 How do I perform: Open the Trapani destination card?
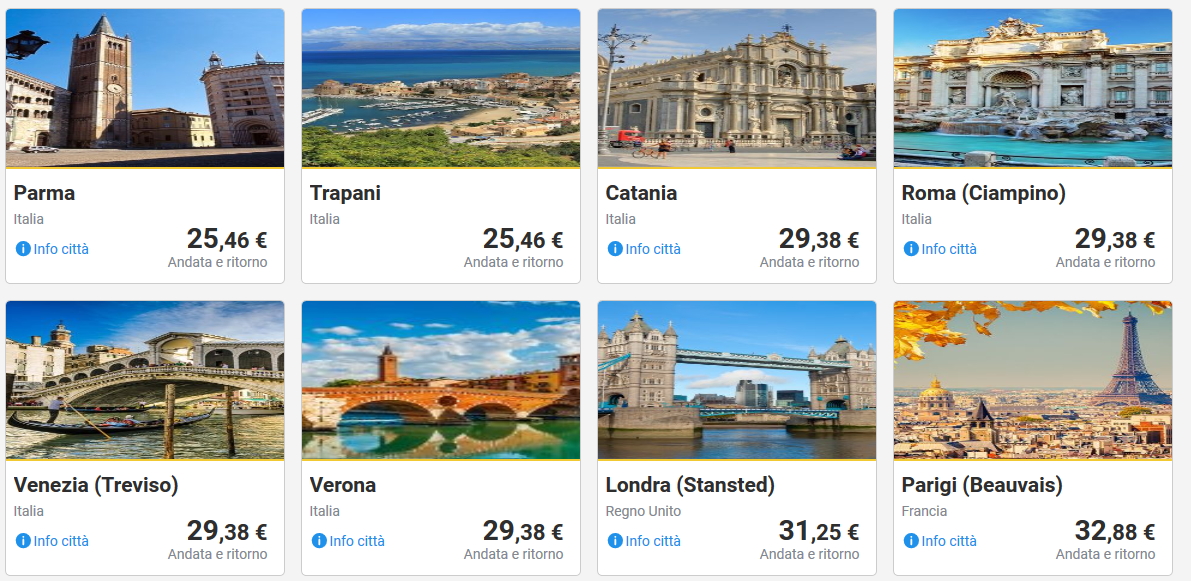pyautogui.click(x=440, y=90)
